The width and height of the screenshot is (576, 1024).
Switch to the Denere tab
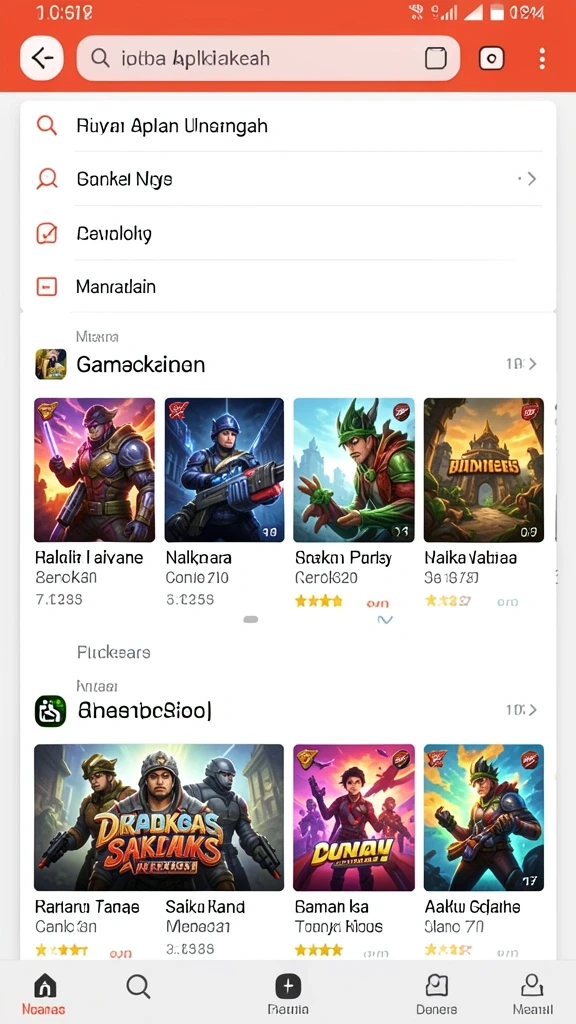pyautogui.click(x=436, y=993)
